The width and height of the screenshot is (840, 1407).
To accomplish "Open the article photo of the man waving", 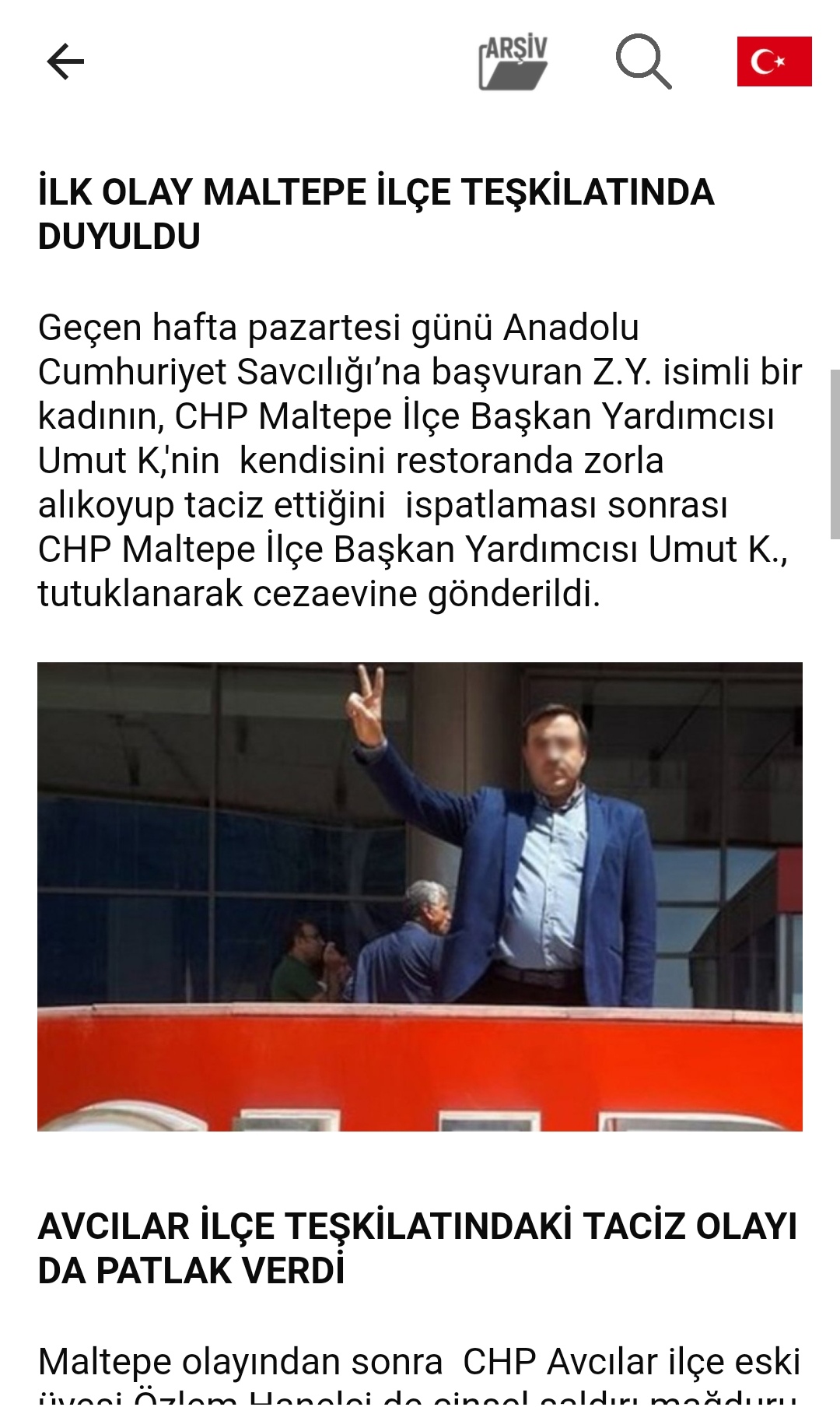I will click(x=420, y=896).
